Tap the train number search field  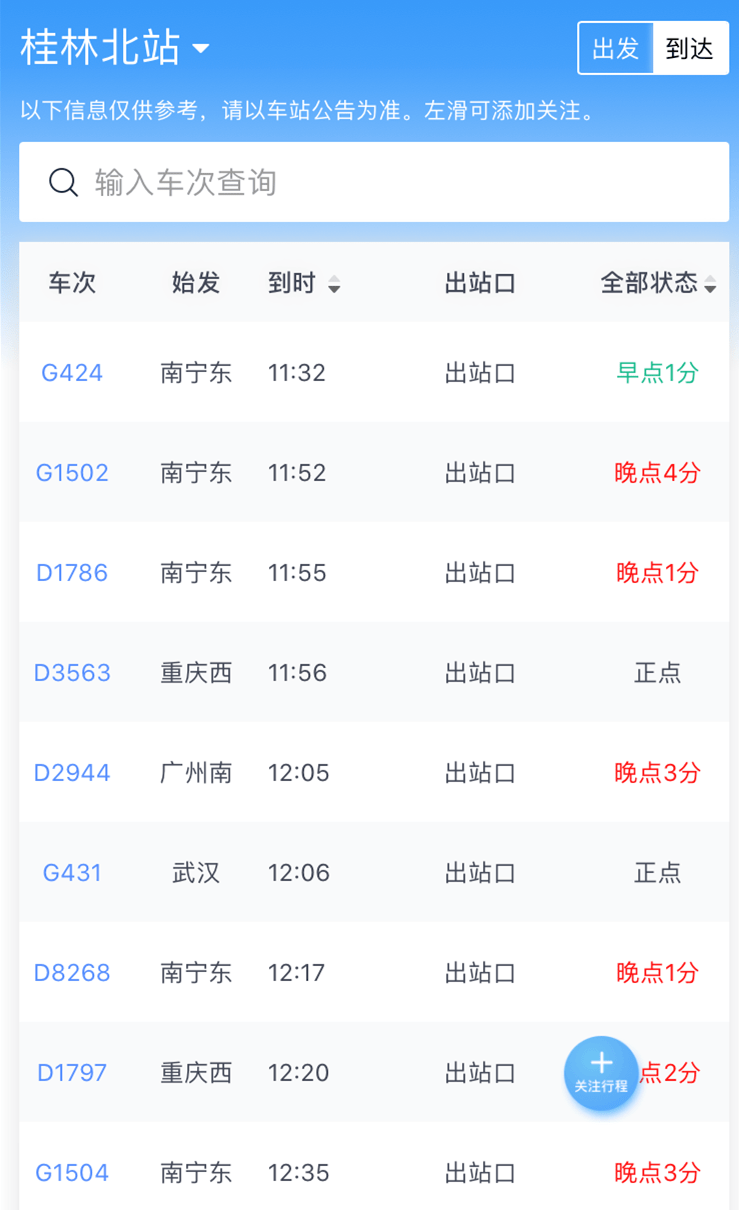(374, 182)
